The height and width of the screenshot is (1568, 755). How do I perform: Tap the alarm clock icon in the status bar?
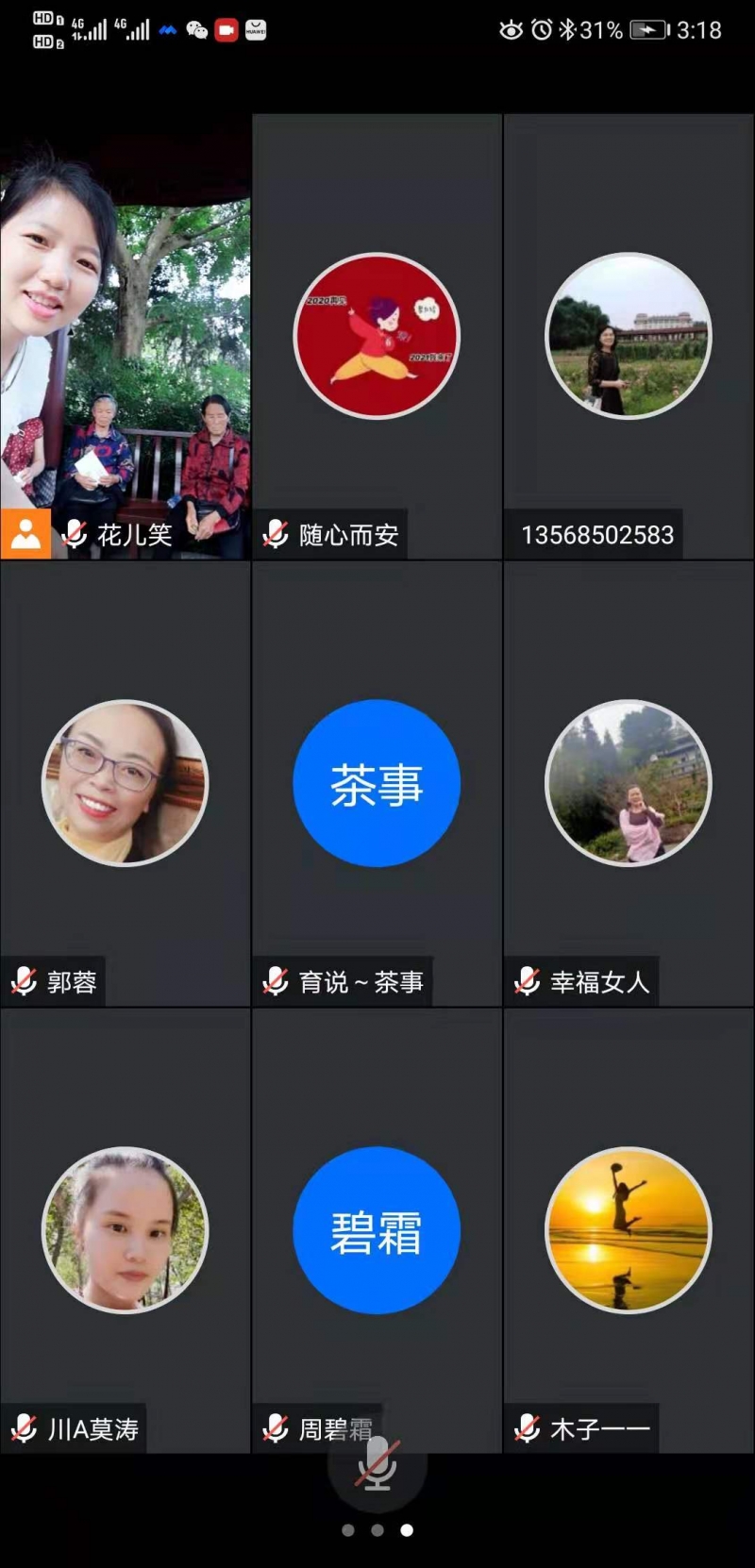[540, 30]
